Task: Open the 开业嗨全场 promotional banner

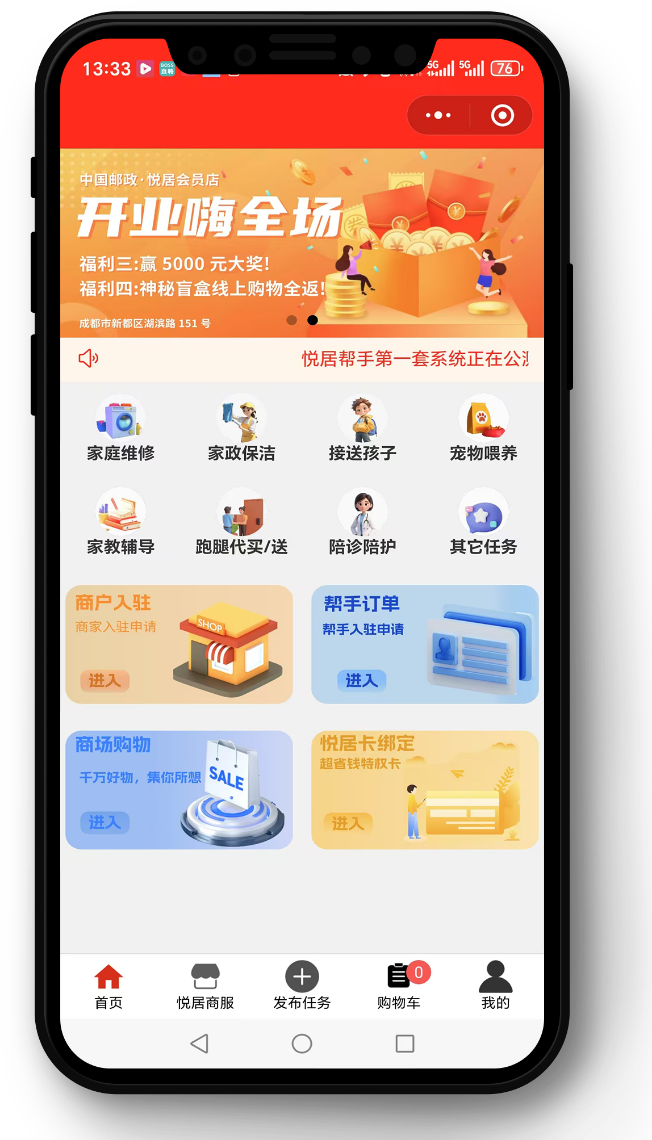Action: pyautogui.click(x=301, y=243)
